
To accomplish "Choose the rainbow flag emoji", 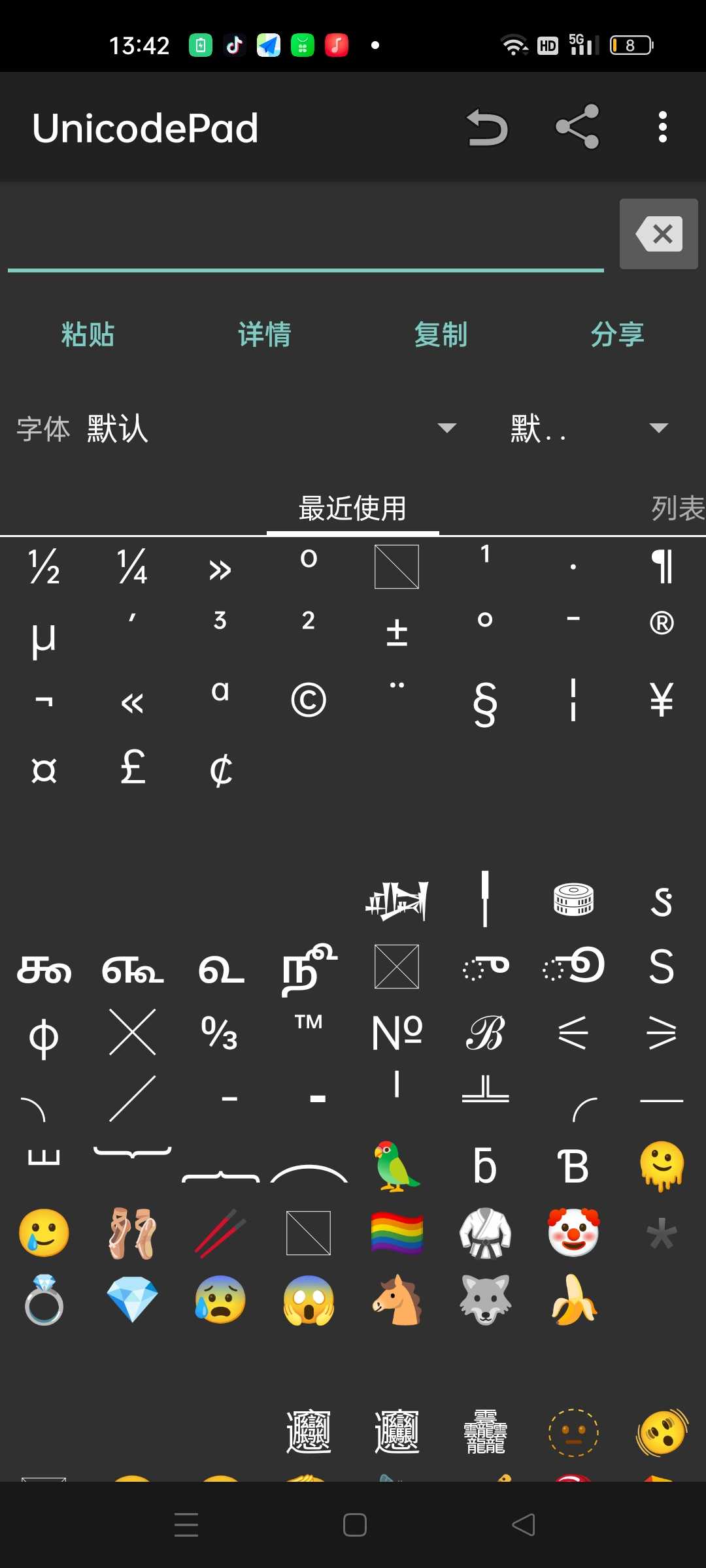I will coord(396,1233).
